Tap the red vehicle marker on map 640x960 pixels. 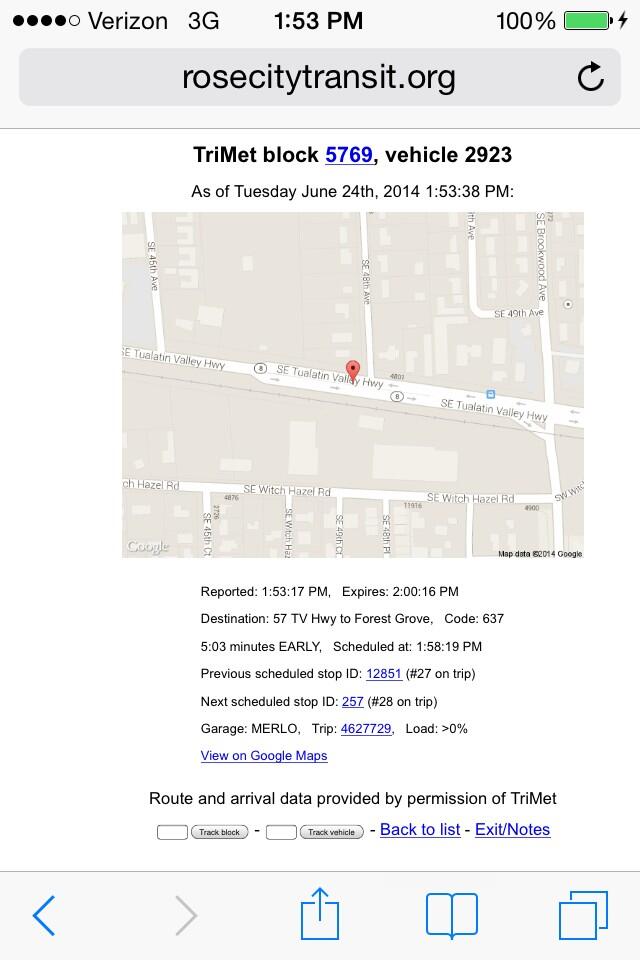tap(353, 370)
